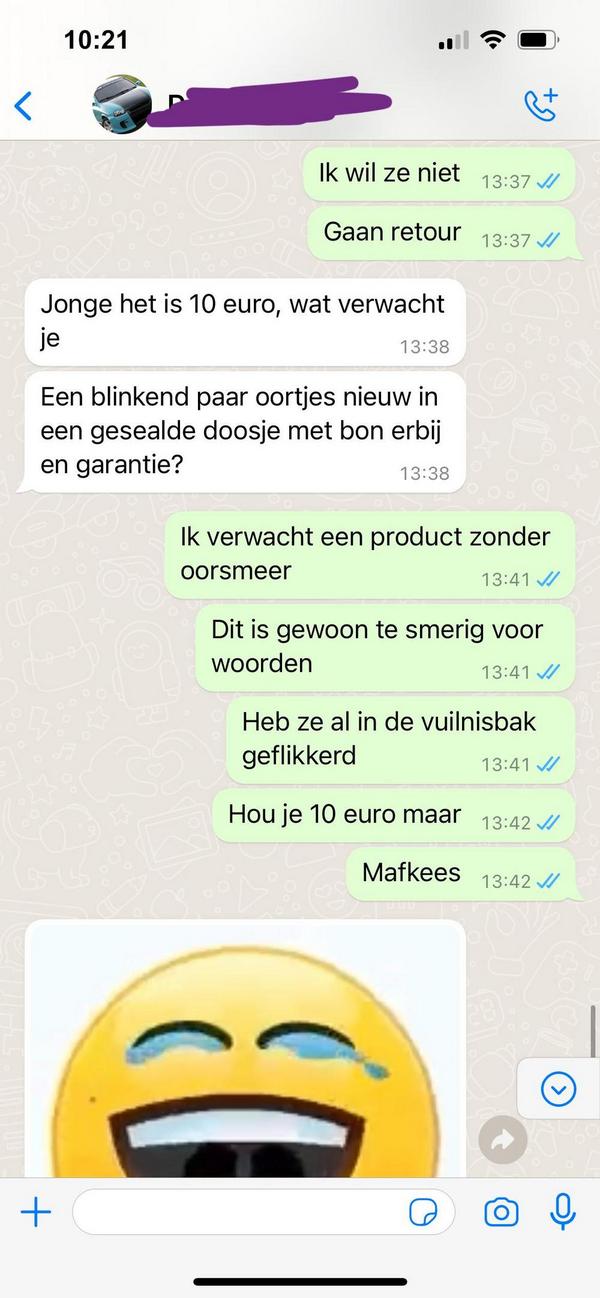Start a call with this contact
The image size is (600, 1298).
[x=541, y=105]
